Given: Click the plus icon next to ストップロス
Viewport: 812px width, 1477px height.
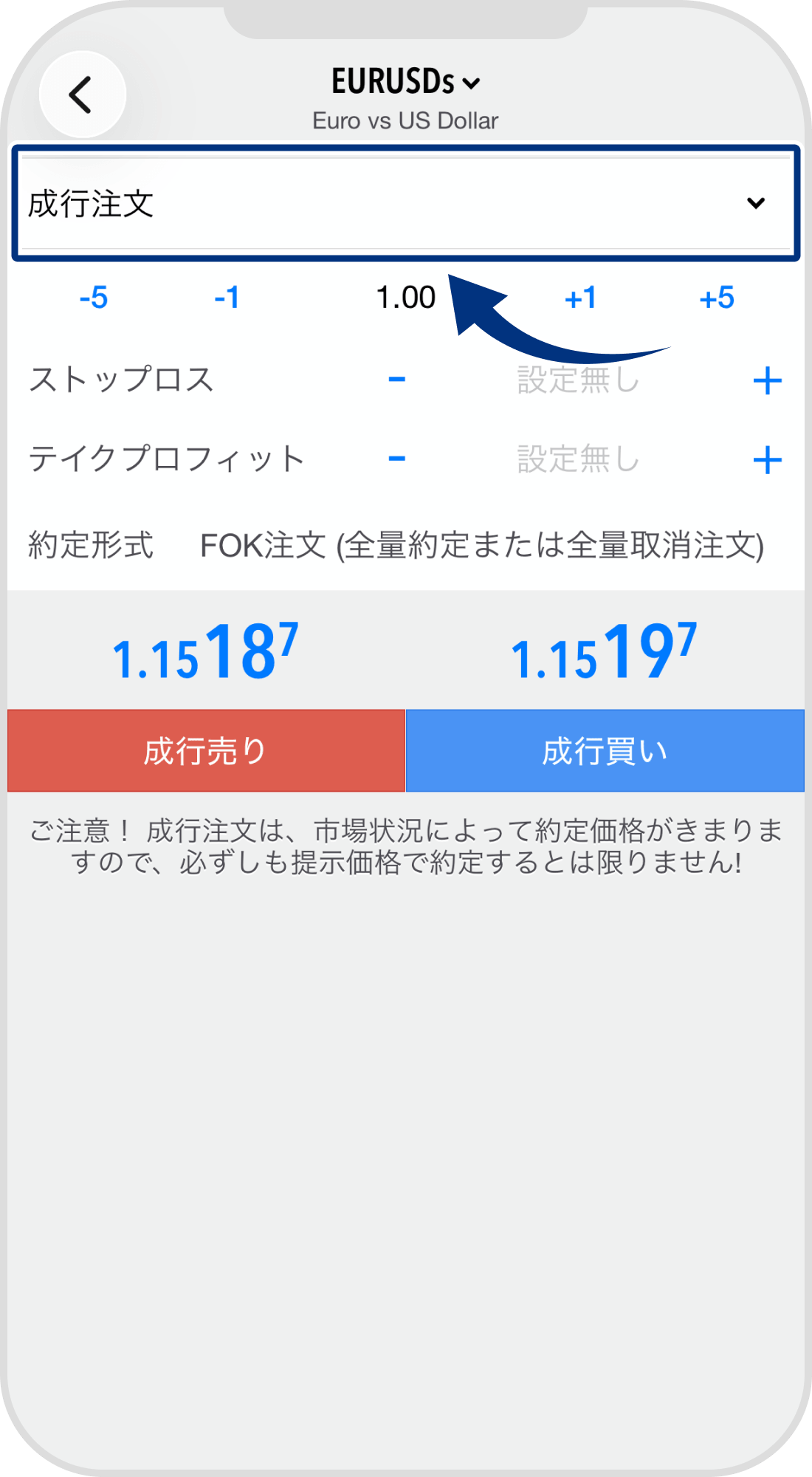Looking at the screenshot, I should tap(768, 380).
